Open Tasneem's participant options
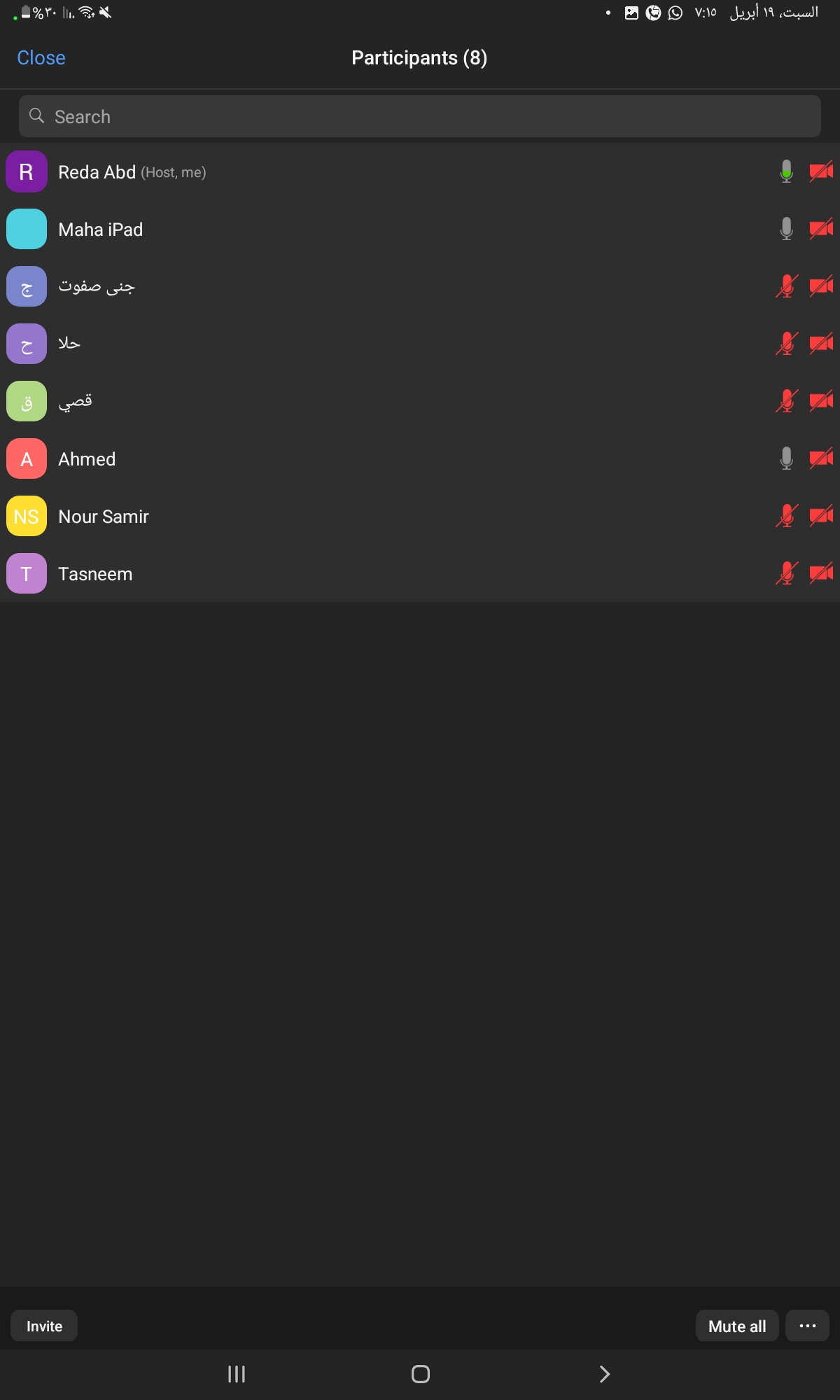This screenshot has width=840, height=1400. point(420,573)
